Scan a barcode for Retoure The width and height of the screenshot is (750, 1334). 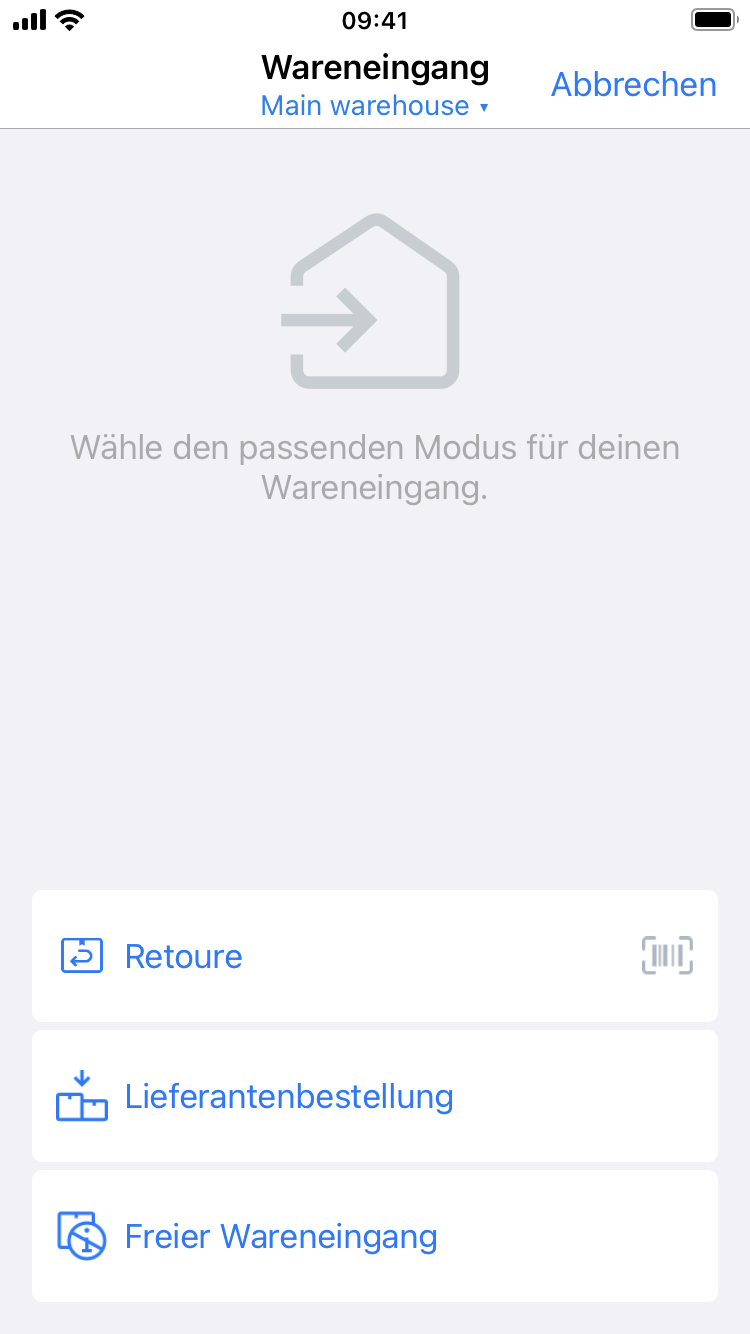point(667,956)
